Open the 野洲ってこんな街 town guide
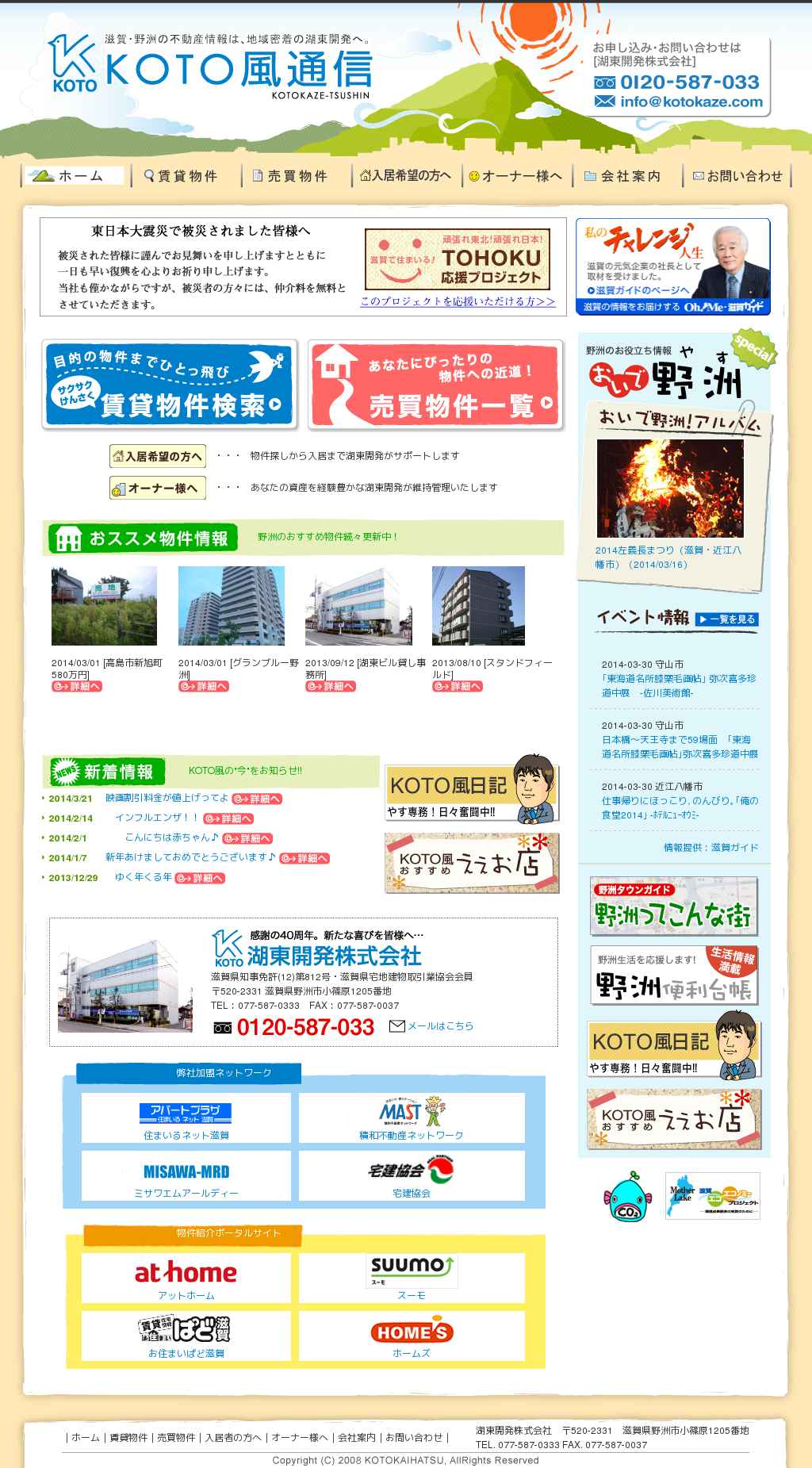The height and width of the screenshot is (1468, 812). pos(673,906)
